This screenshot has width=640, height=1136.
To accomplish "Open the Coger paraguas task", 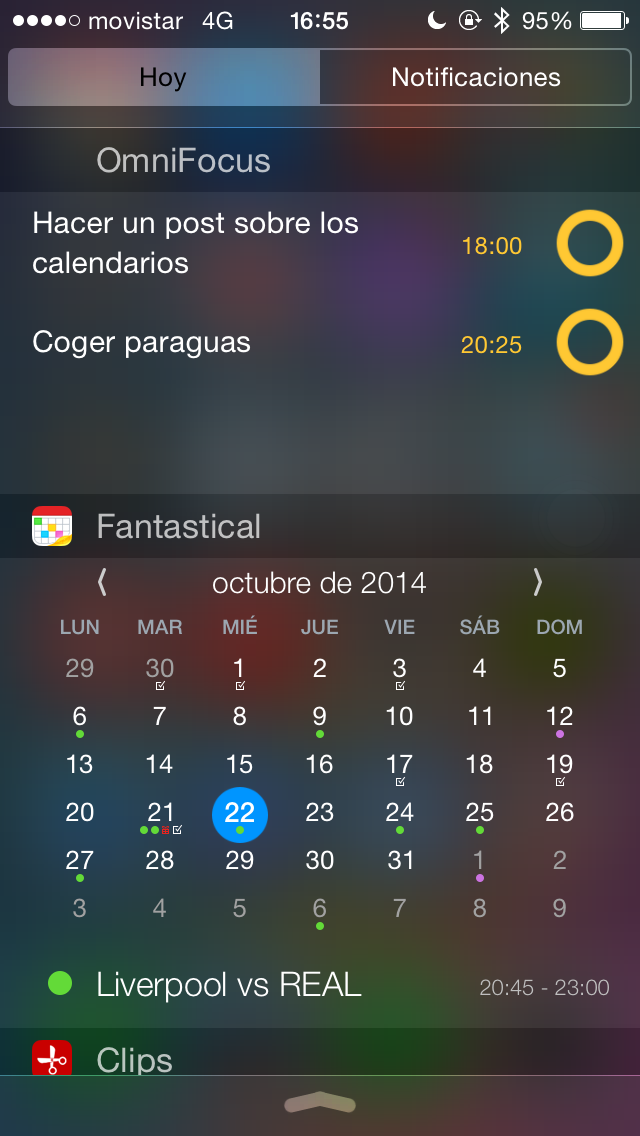I will (141, 342).
